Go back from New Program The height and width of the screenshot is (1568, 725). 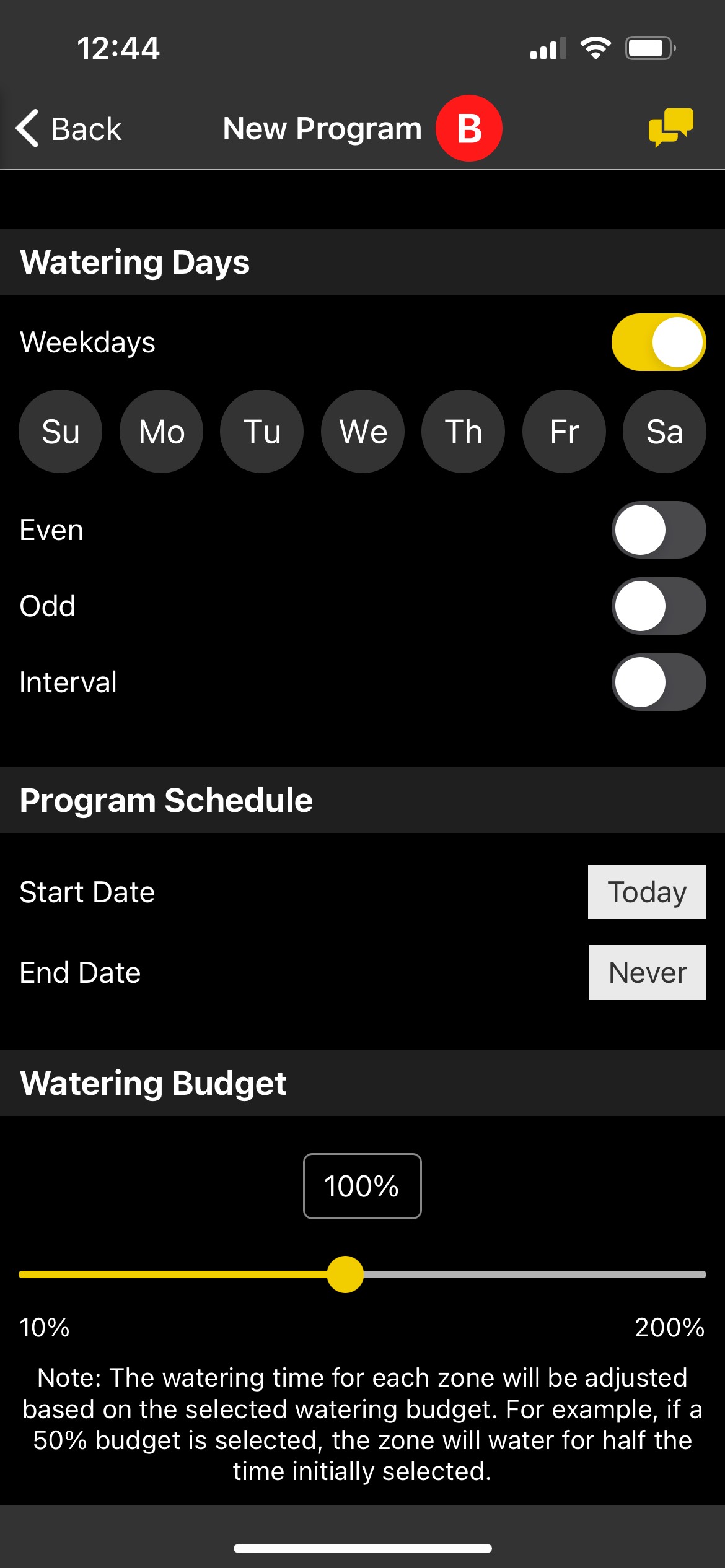pyautogui.click(x=68, y=129)
